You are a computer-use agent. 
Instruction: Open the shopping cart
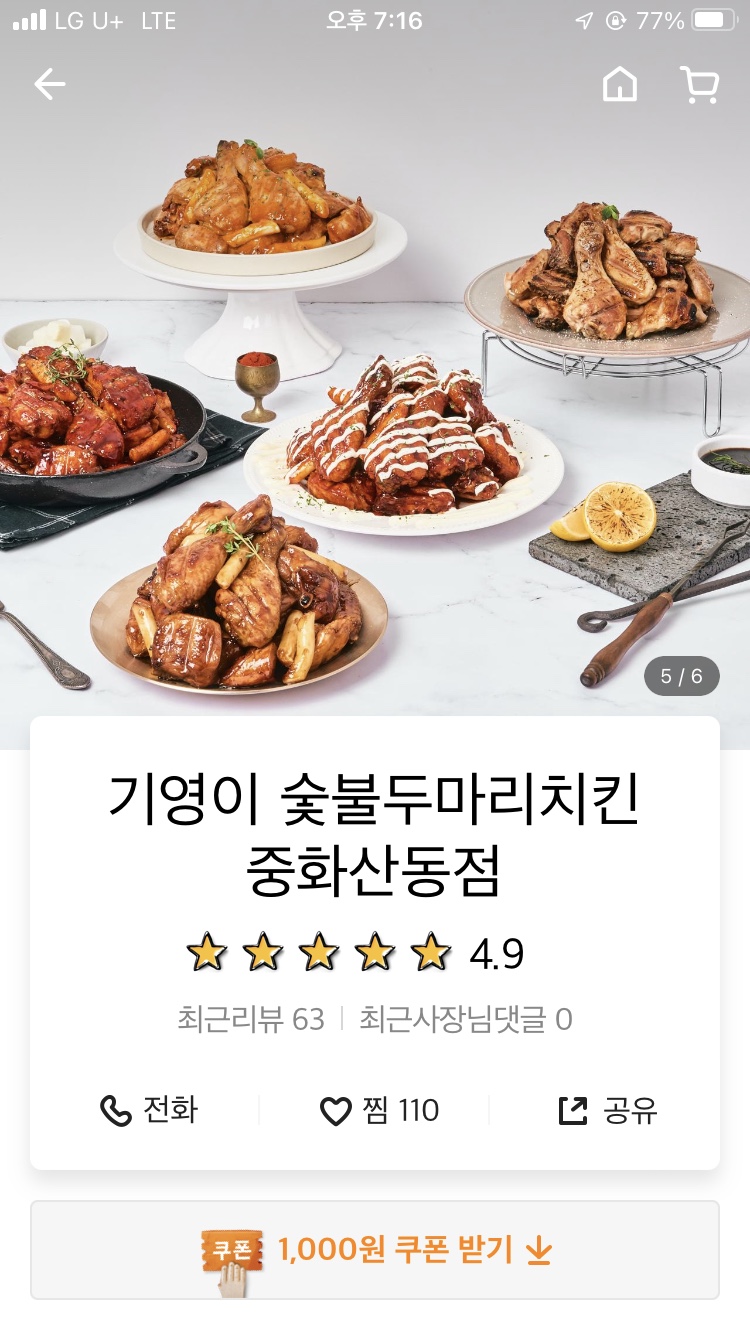(x=699, y=85)
